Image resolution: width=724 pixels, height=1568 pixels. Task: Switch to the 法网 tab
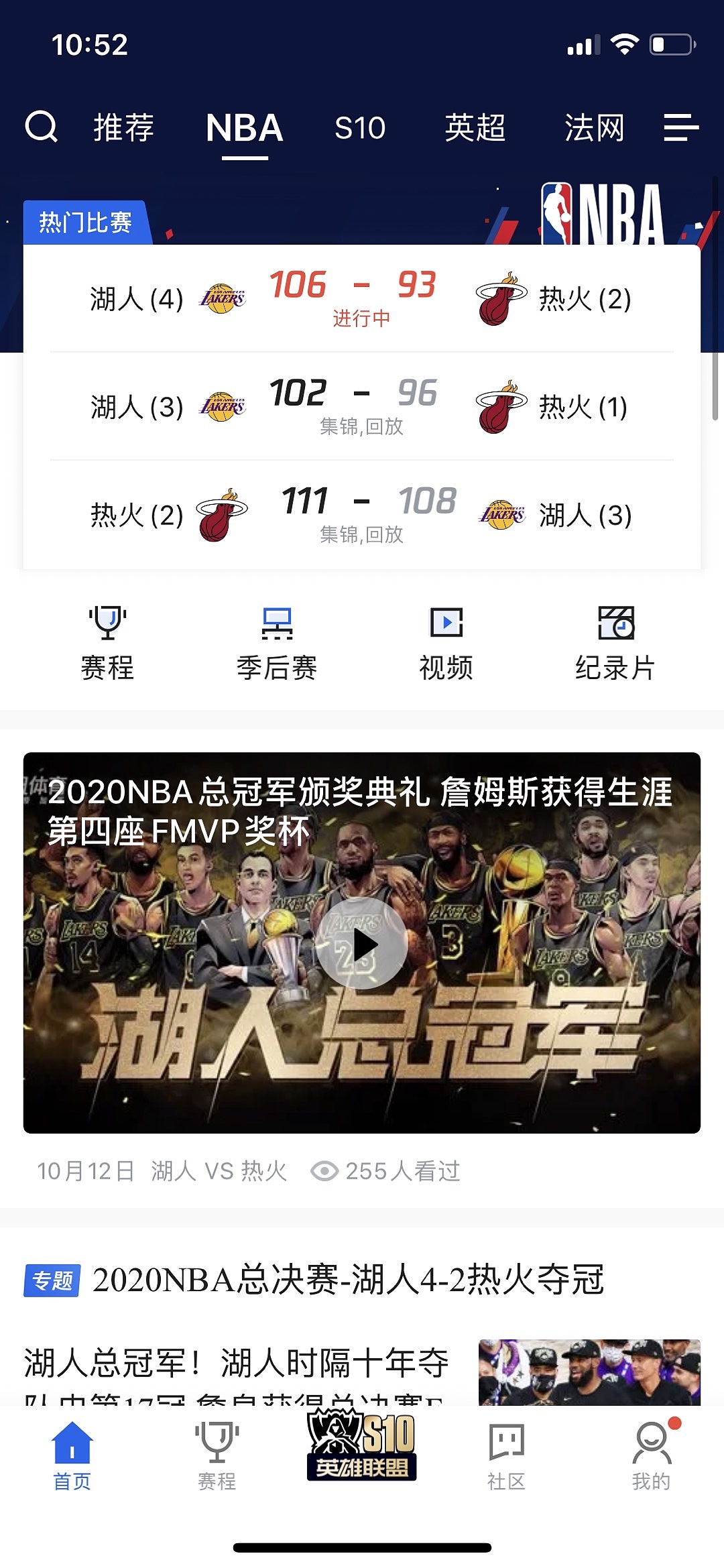tap(594, 127)
